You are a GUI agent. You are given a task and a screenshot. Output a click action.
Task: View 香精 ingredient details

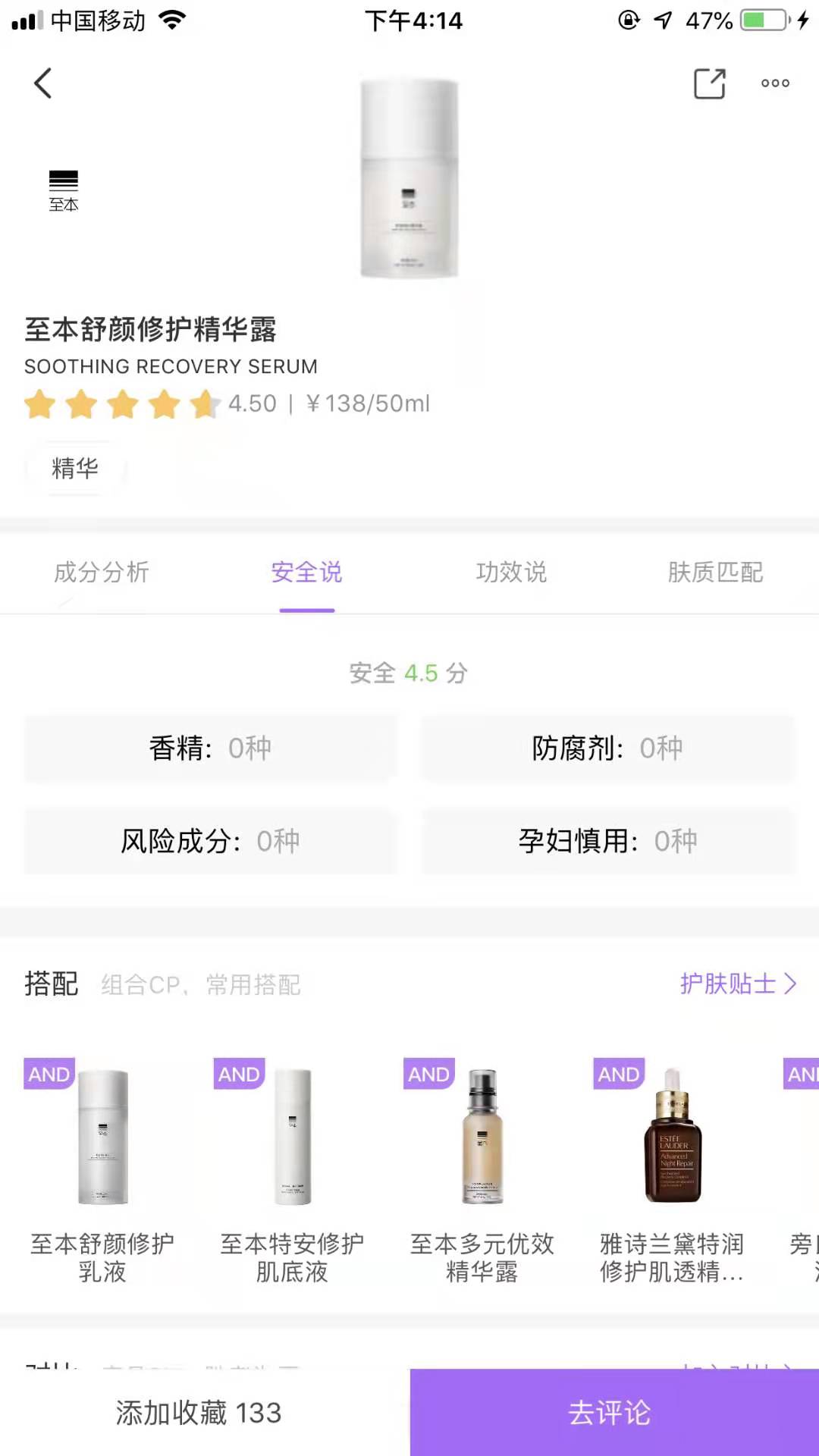[210, 748]
